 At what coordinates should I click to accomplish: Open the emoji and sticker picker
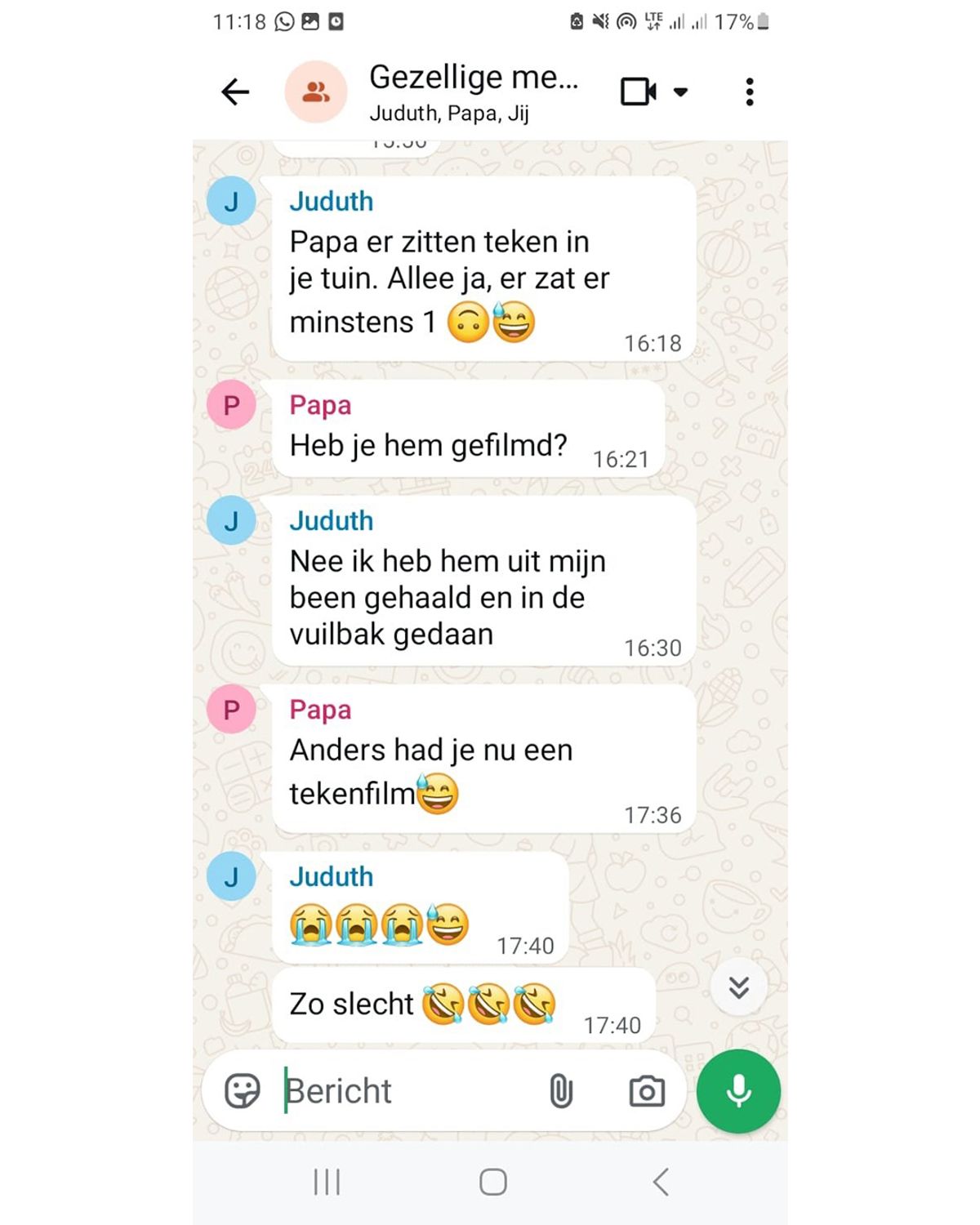pyautogui.click(x=242, y=1091)
